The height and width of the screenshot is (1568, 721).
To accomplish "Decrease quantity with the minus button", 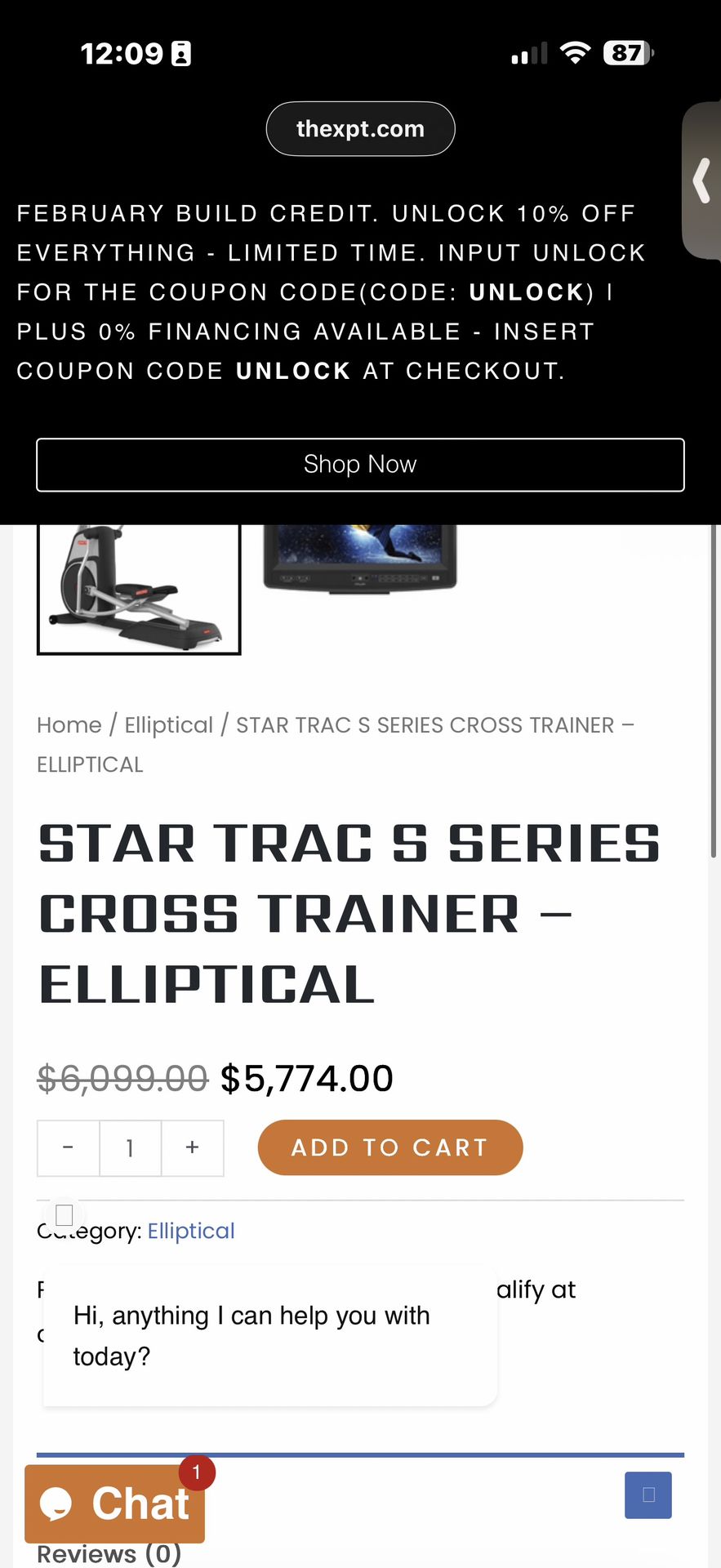I will tap(69, 1147).
